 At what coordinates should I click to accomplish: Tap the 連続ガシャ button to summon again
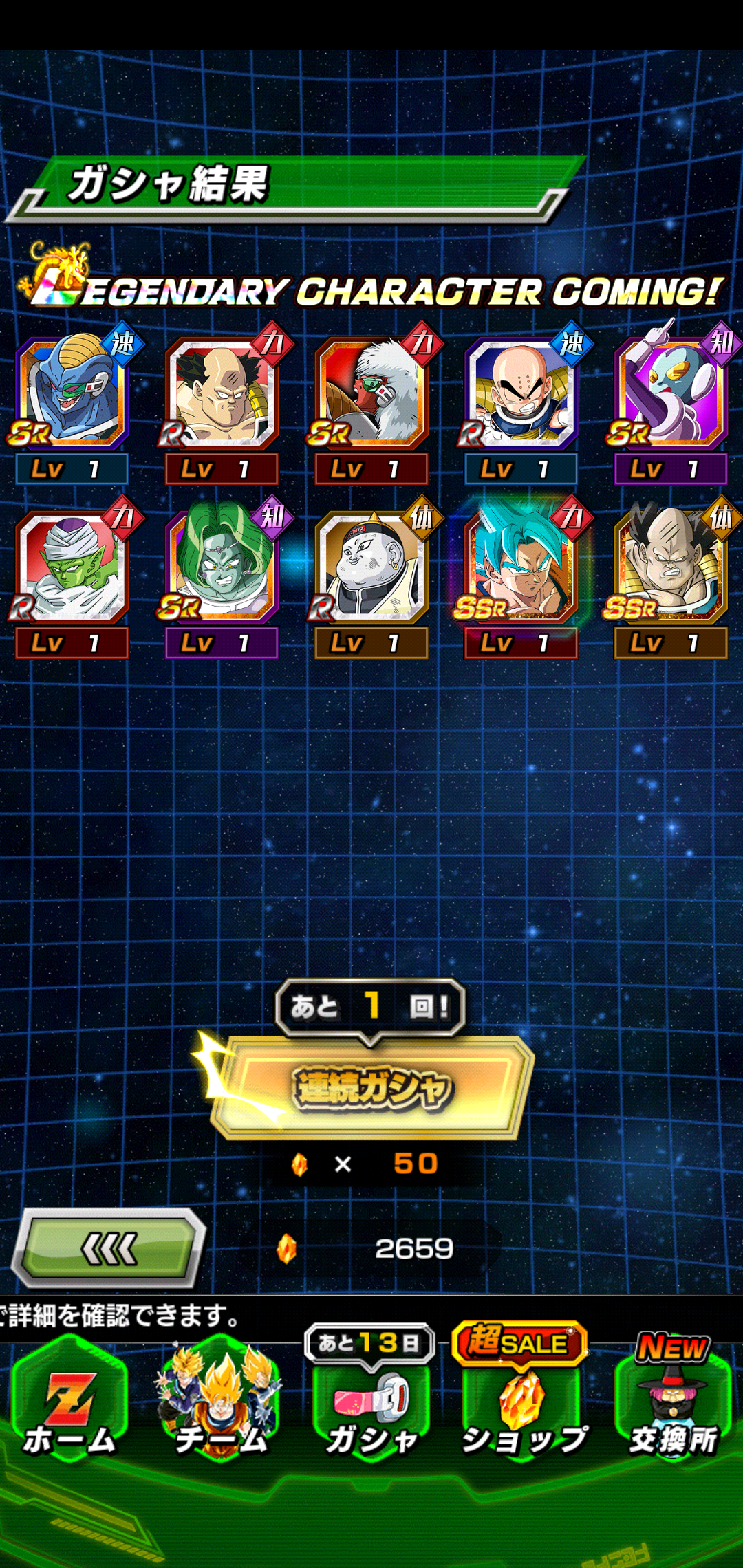[x=372, y=1087]
